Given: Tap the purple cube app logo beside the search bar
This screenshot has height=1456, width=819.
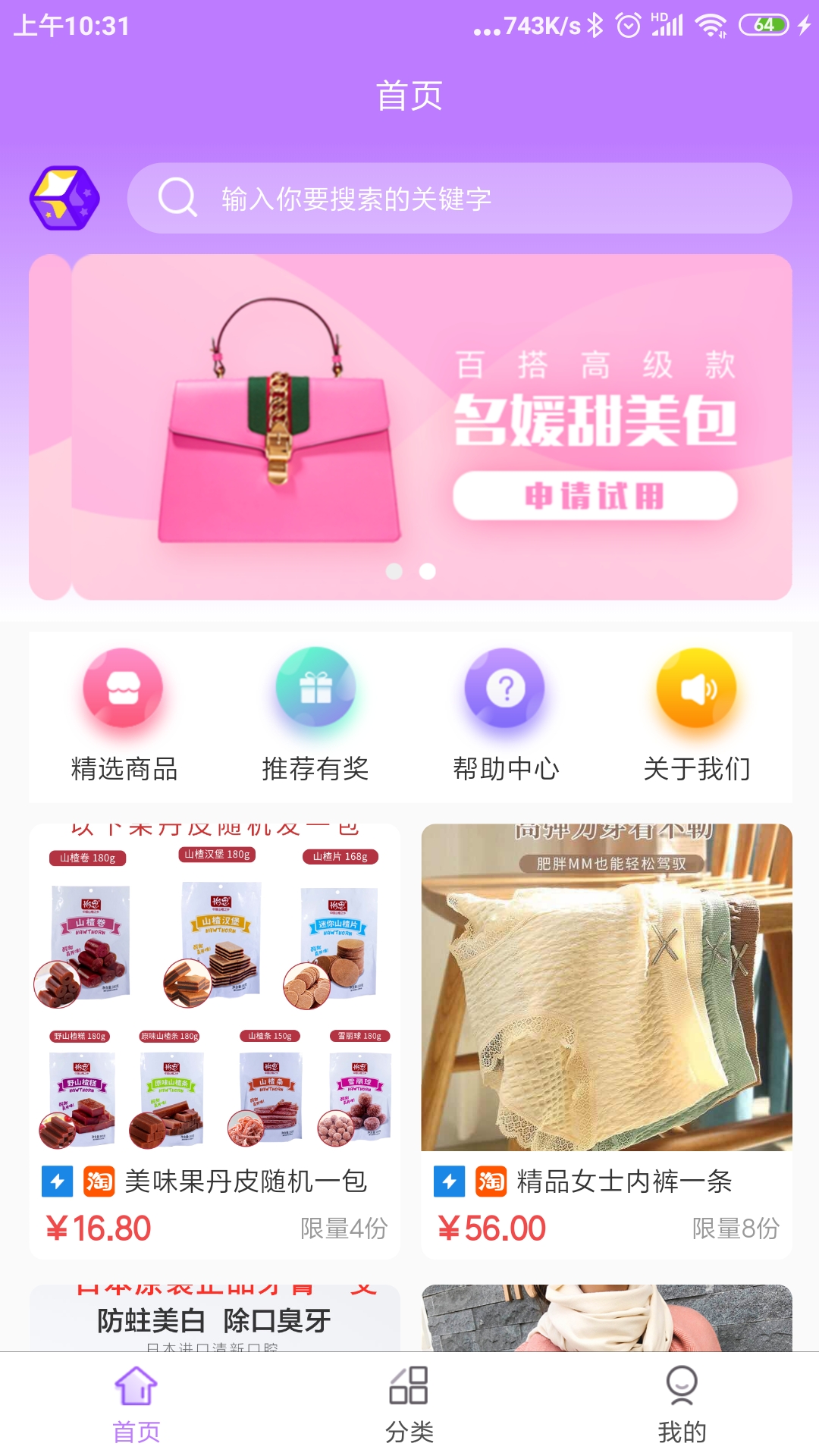Looking at the screenshot, I should [65, 199].
